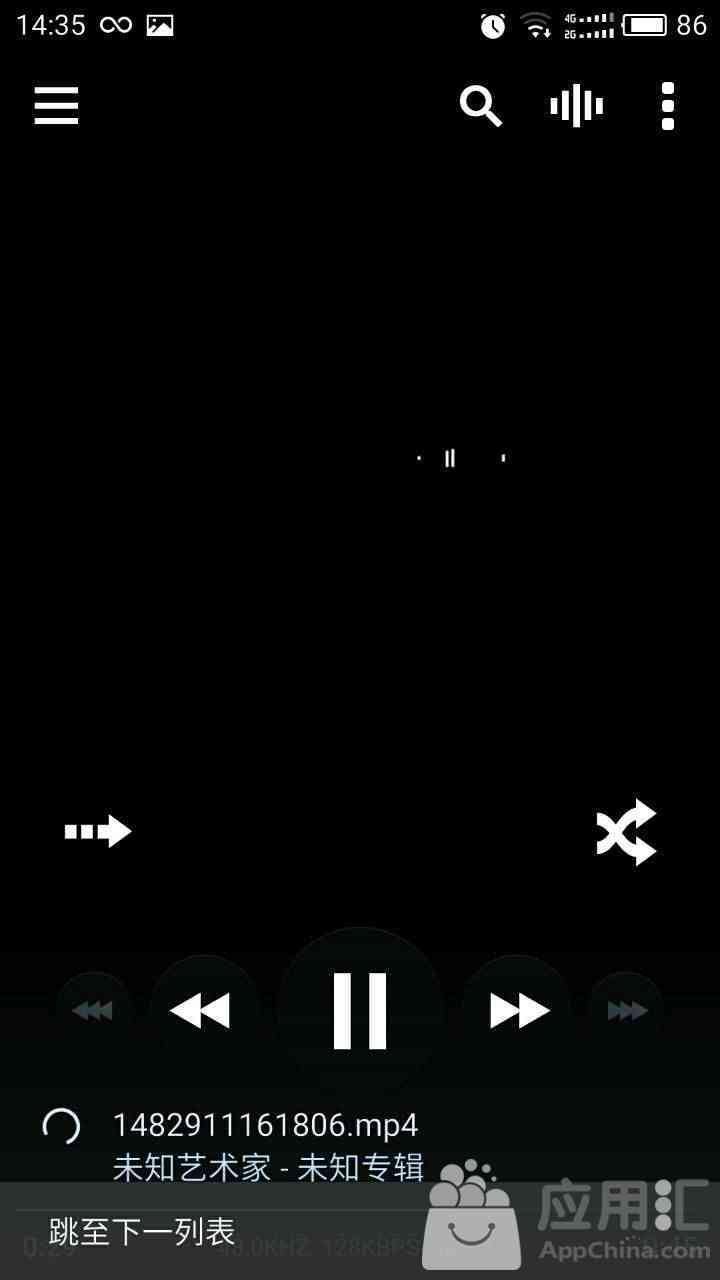Toggle shuffle playback
720x1280 pixels.
point(627,831)
